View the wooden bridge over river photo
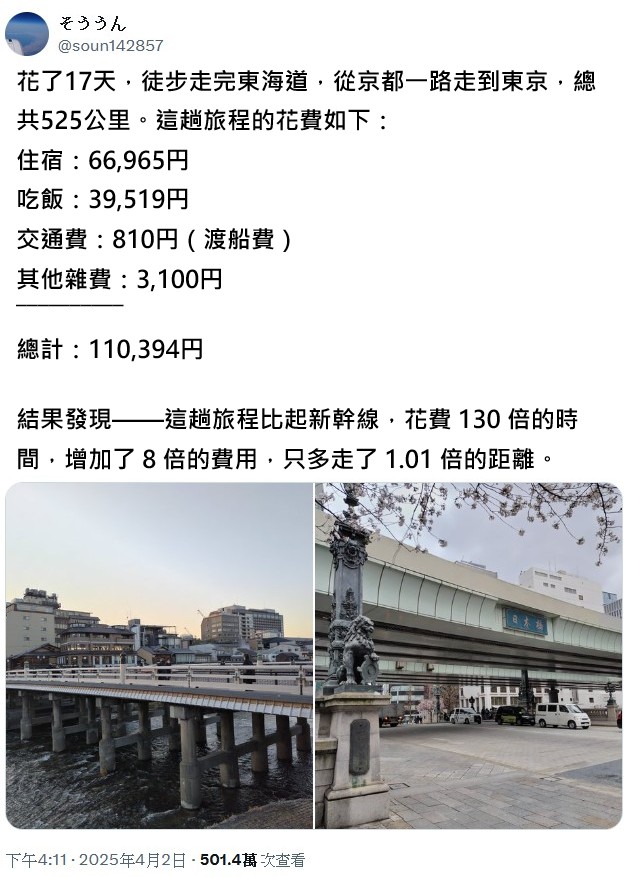This screenshot has height=877, width=632. (x=159, y=655)
